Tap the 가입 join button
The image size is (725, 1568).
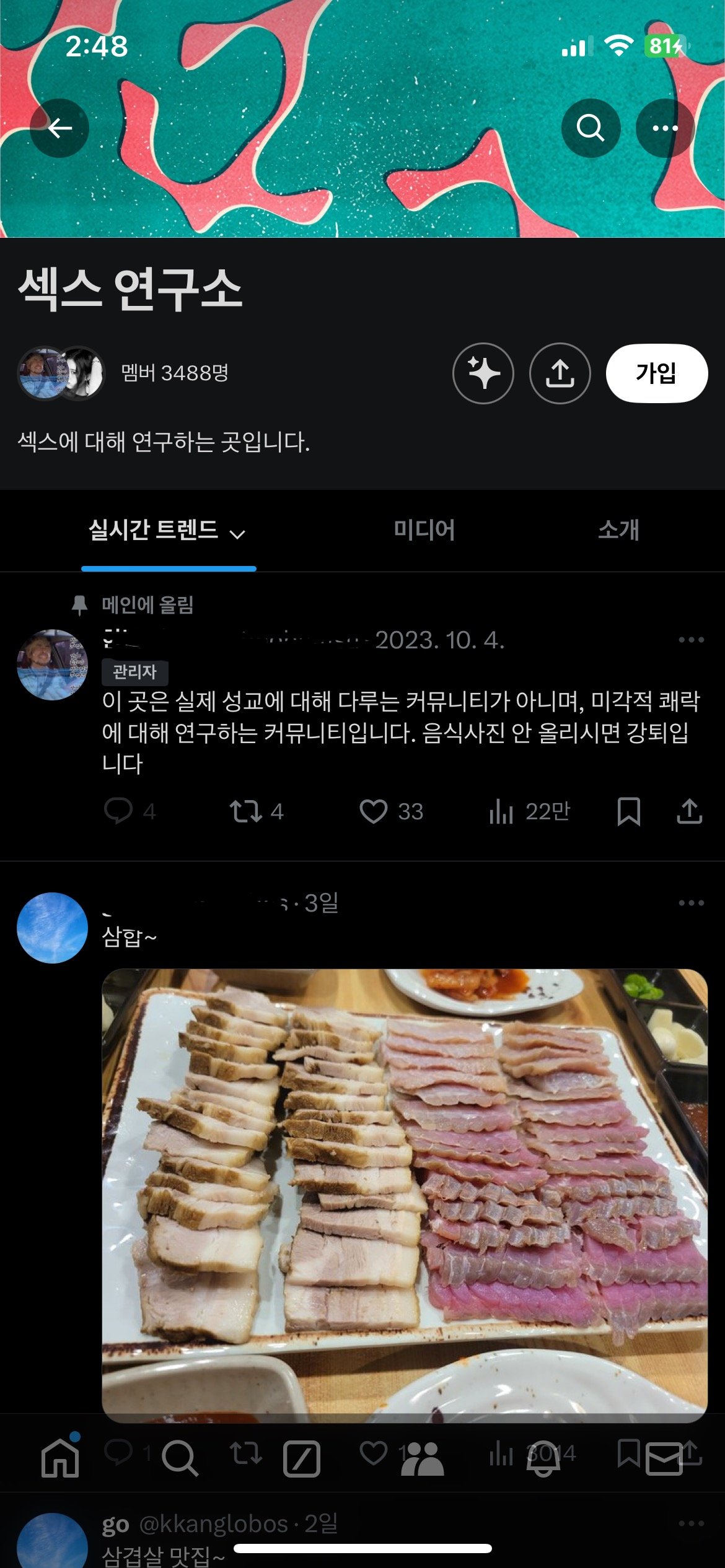coord(656,373)
